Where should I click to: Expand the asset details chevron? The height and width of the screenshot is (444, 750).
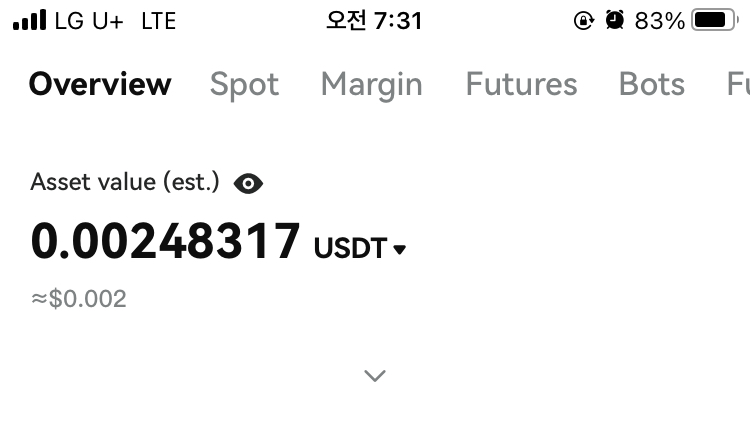375,376
